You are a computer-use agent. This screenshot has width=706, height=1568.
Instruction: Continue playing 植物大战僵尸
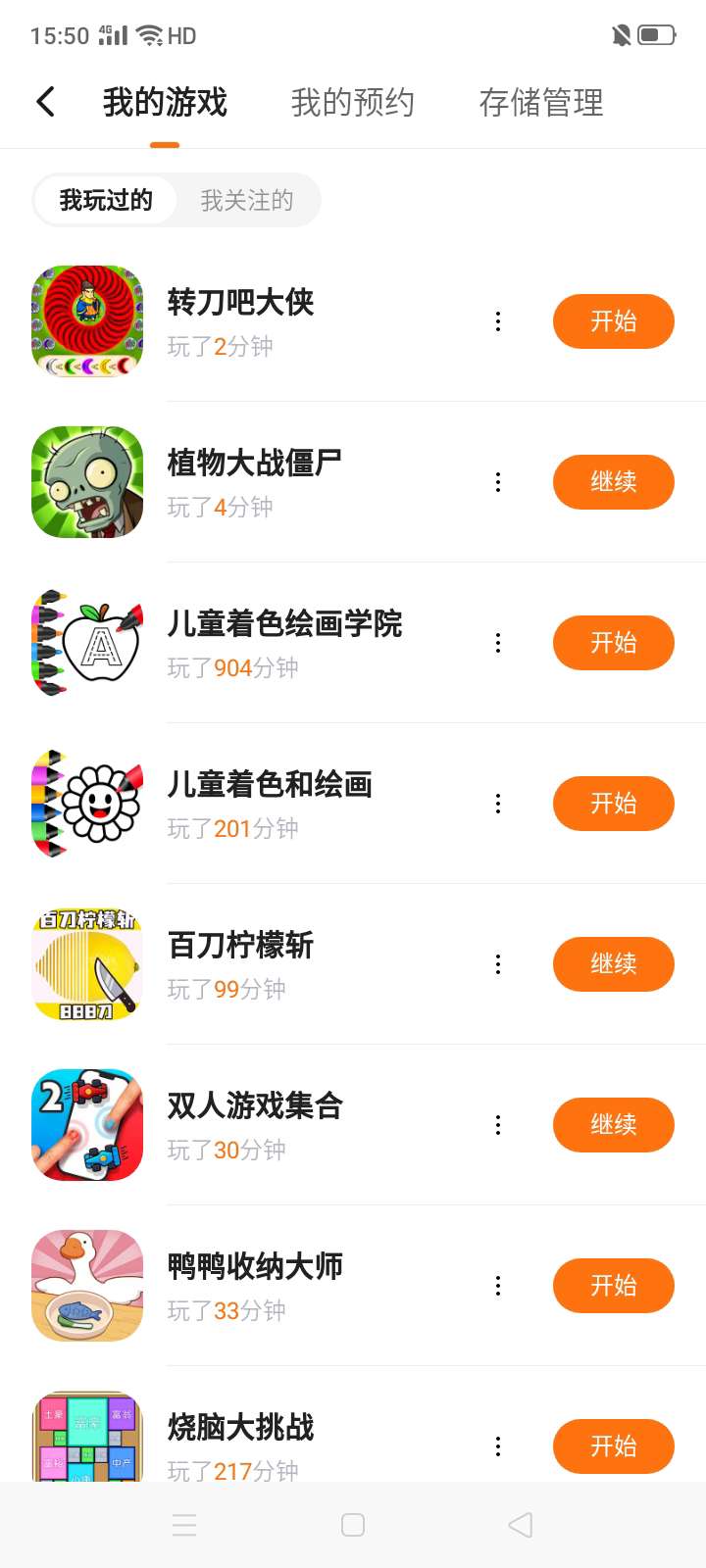pyautogui.click(x=613, y=482)
